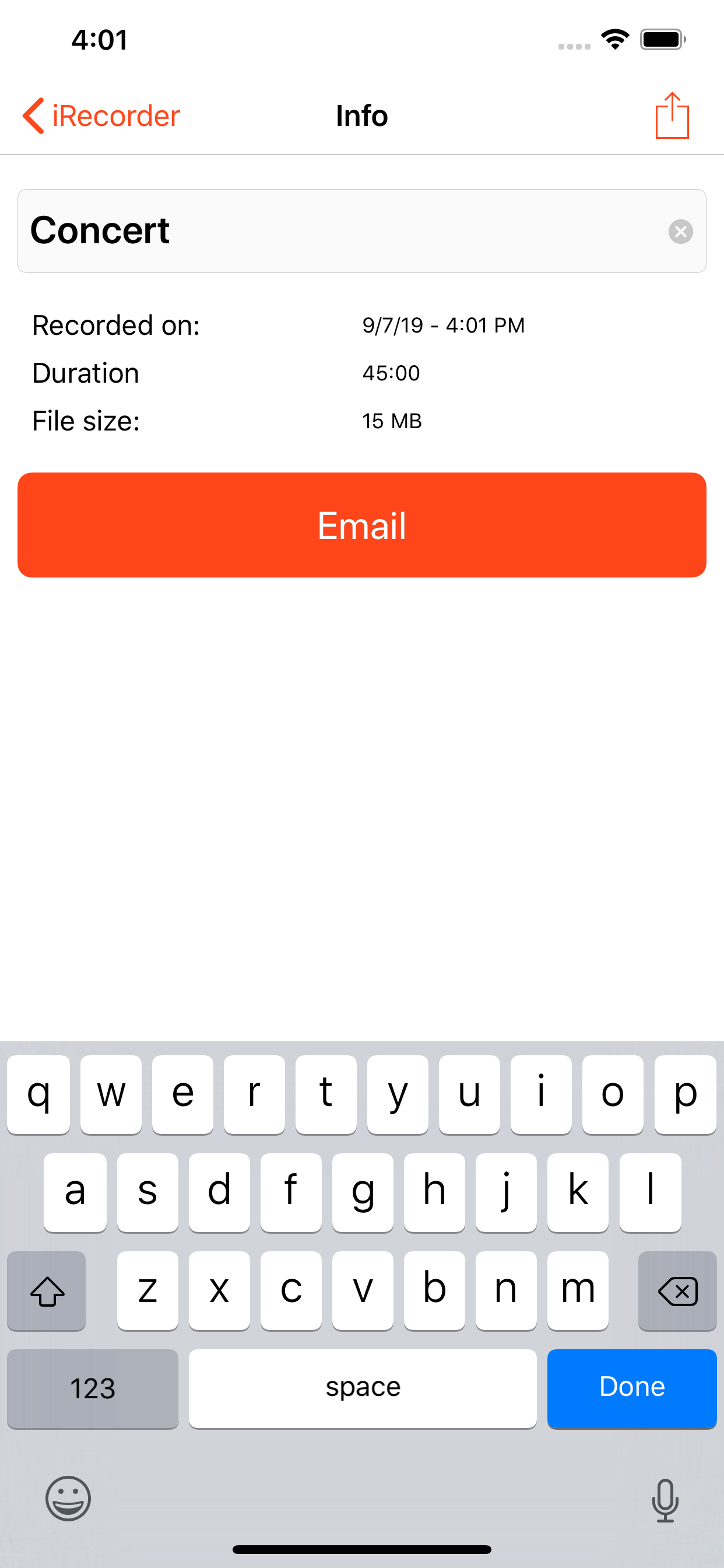Tap the dictation microphone icon
Viewport: 724px width, 1568px height.
pyautogui.click(x=666, y=1499)
